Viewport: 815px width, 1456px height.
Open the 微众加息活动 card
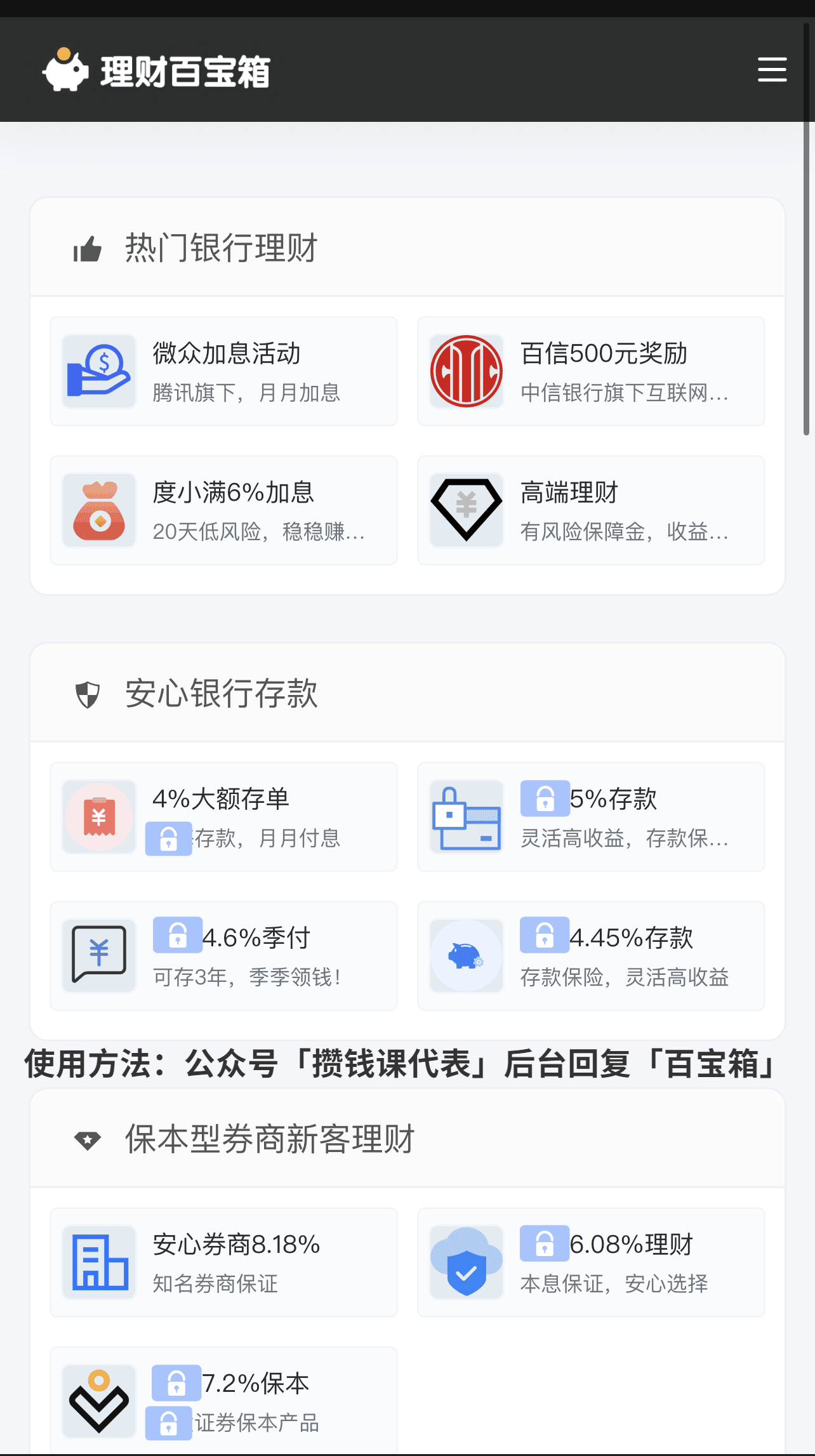tap(223, 371)
